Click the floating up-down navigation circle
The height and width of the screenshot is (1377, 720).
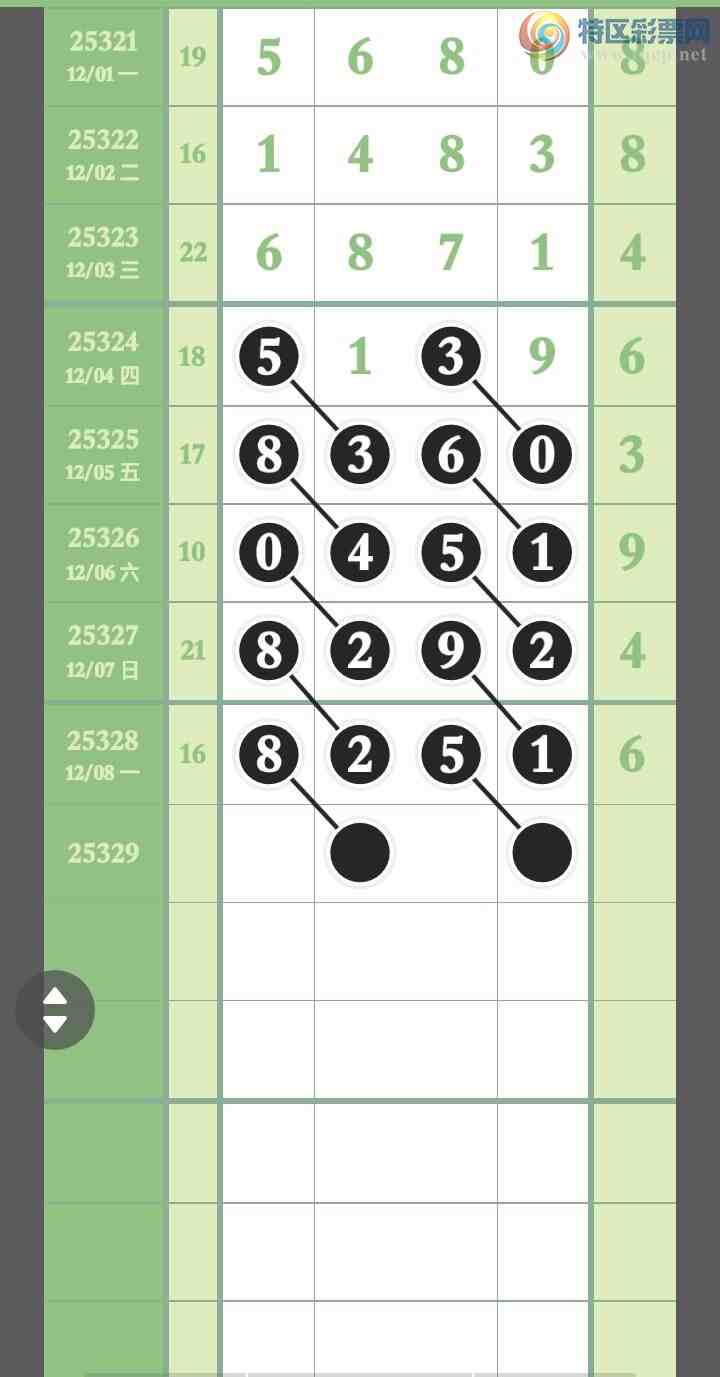(56, 1010)
